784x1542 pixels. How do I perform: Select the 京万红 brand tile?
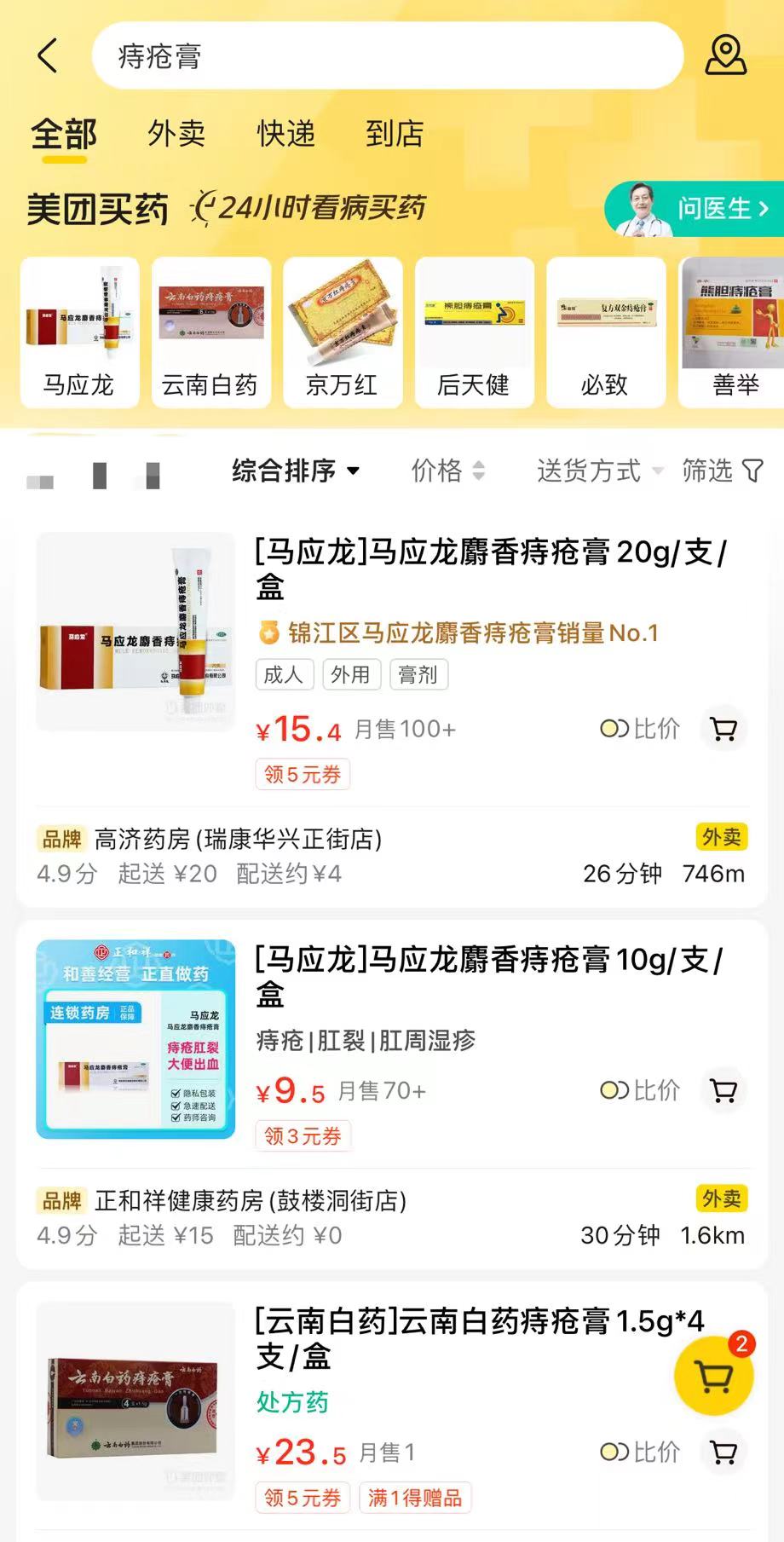(x=343, y=332)
